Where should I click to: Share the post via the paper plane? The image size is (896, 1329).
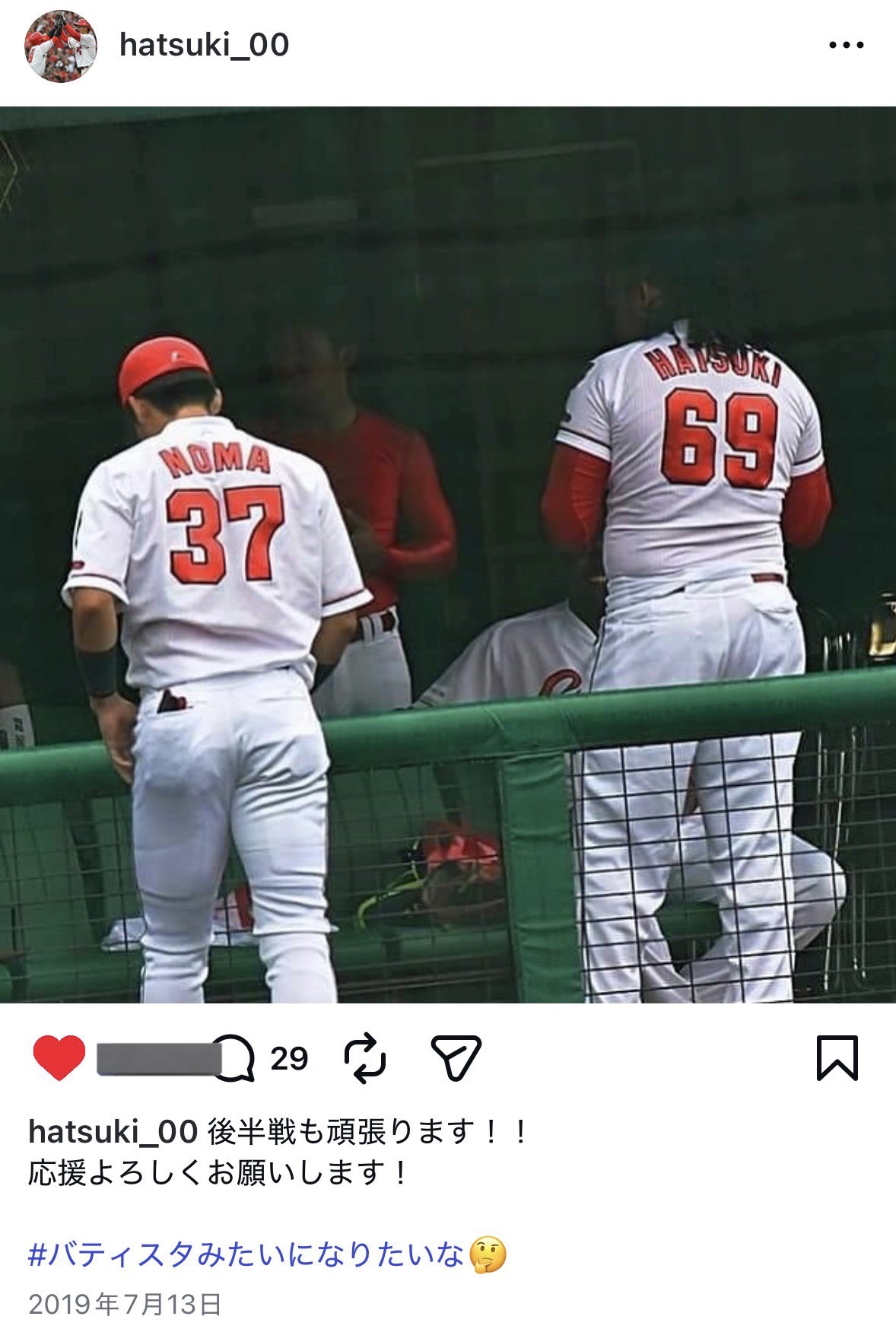[456, 1057]
